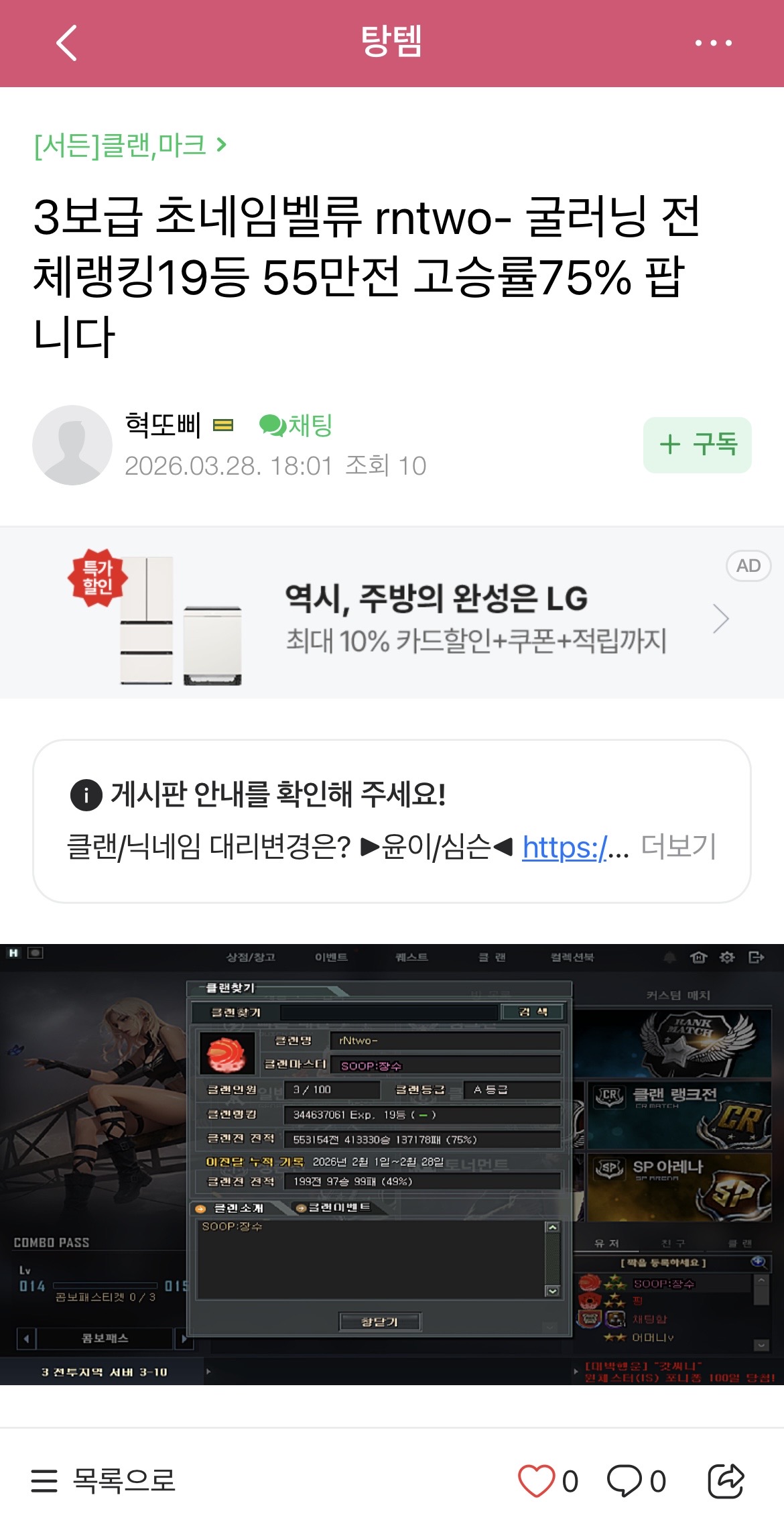Start a chat via the 채팅 link
Image resolution: width=784 pixels, height=1528 pixels.
point(296,425)
